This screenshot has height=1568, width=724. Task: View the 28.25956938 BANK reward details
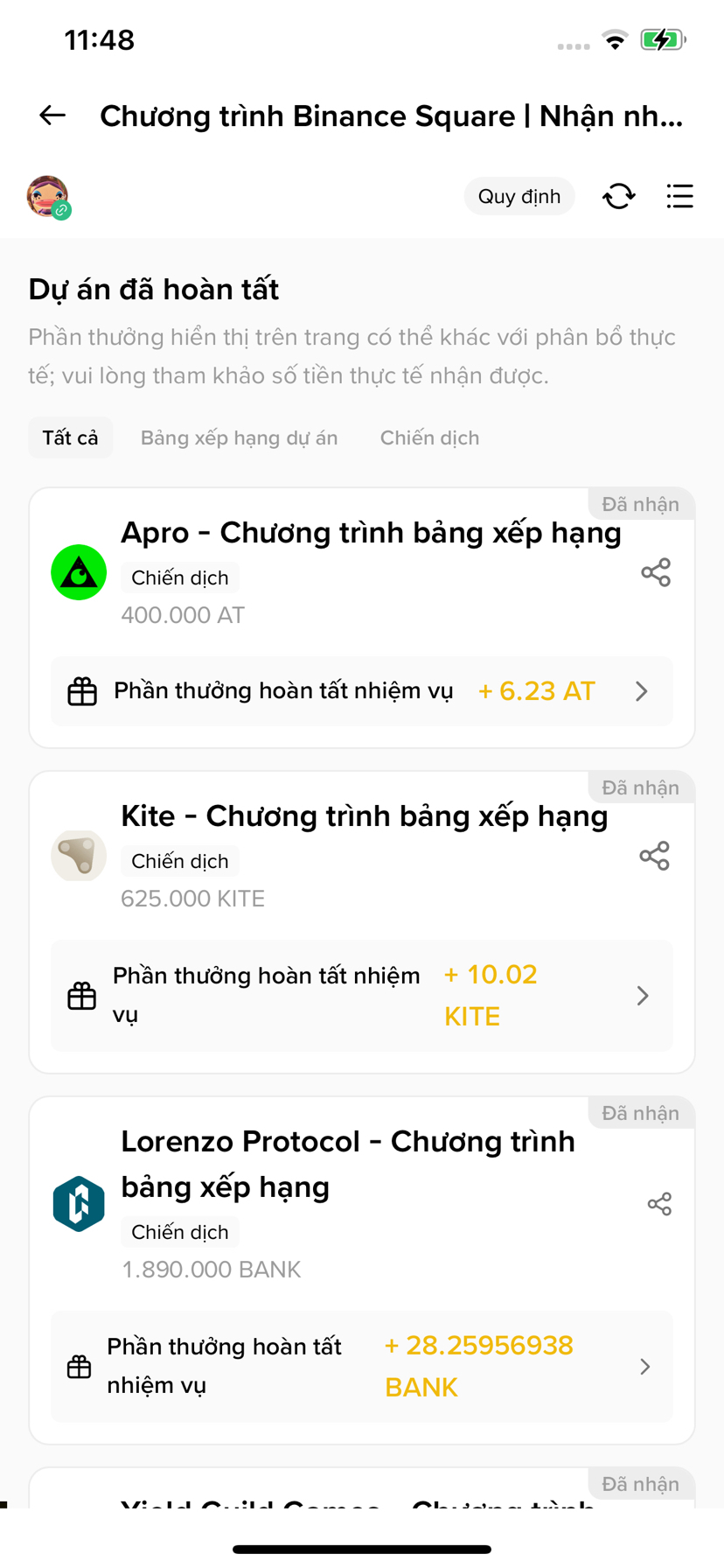(x=362, y=1366)
